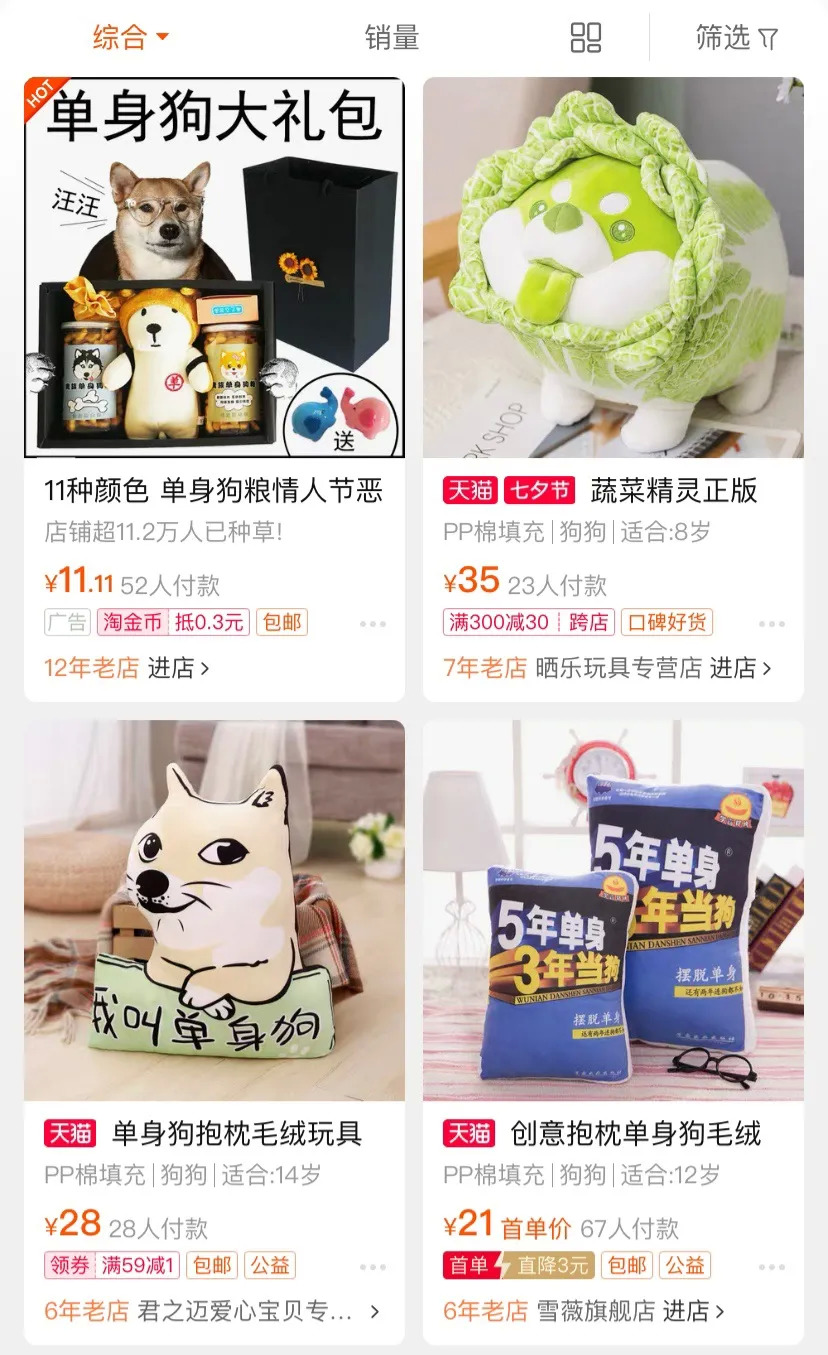This screenshot has width=828, height=1355.
Task: View the 创意抱枕单身狗毛绒 product
Action: point(613,910)
